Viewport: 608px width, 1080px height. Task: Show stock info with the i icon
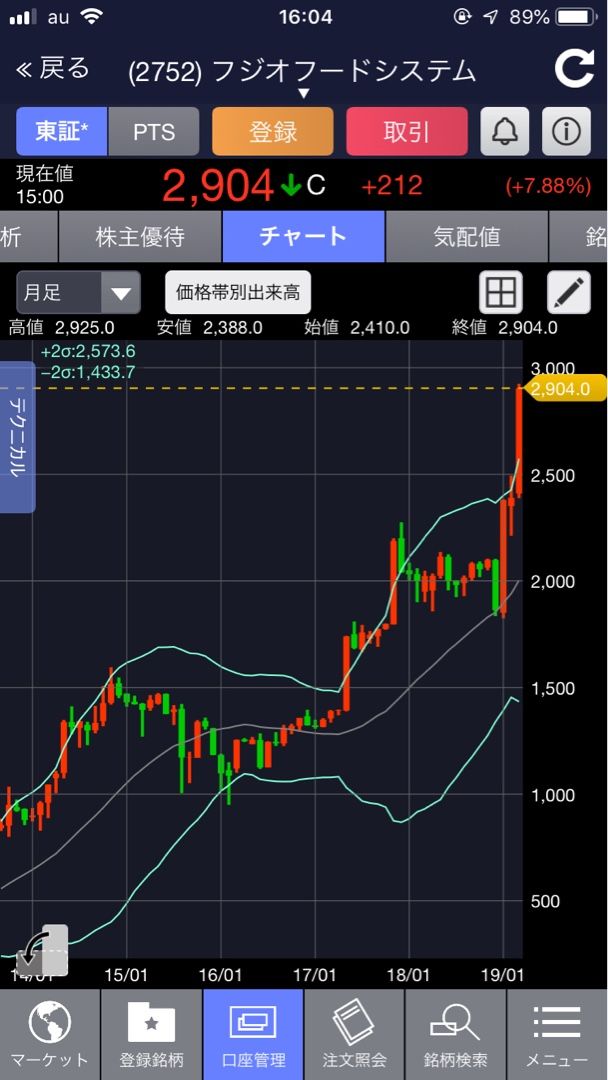click(566, 131)
